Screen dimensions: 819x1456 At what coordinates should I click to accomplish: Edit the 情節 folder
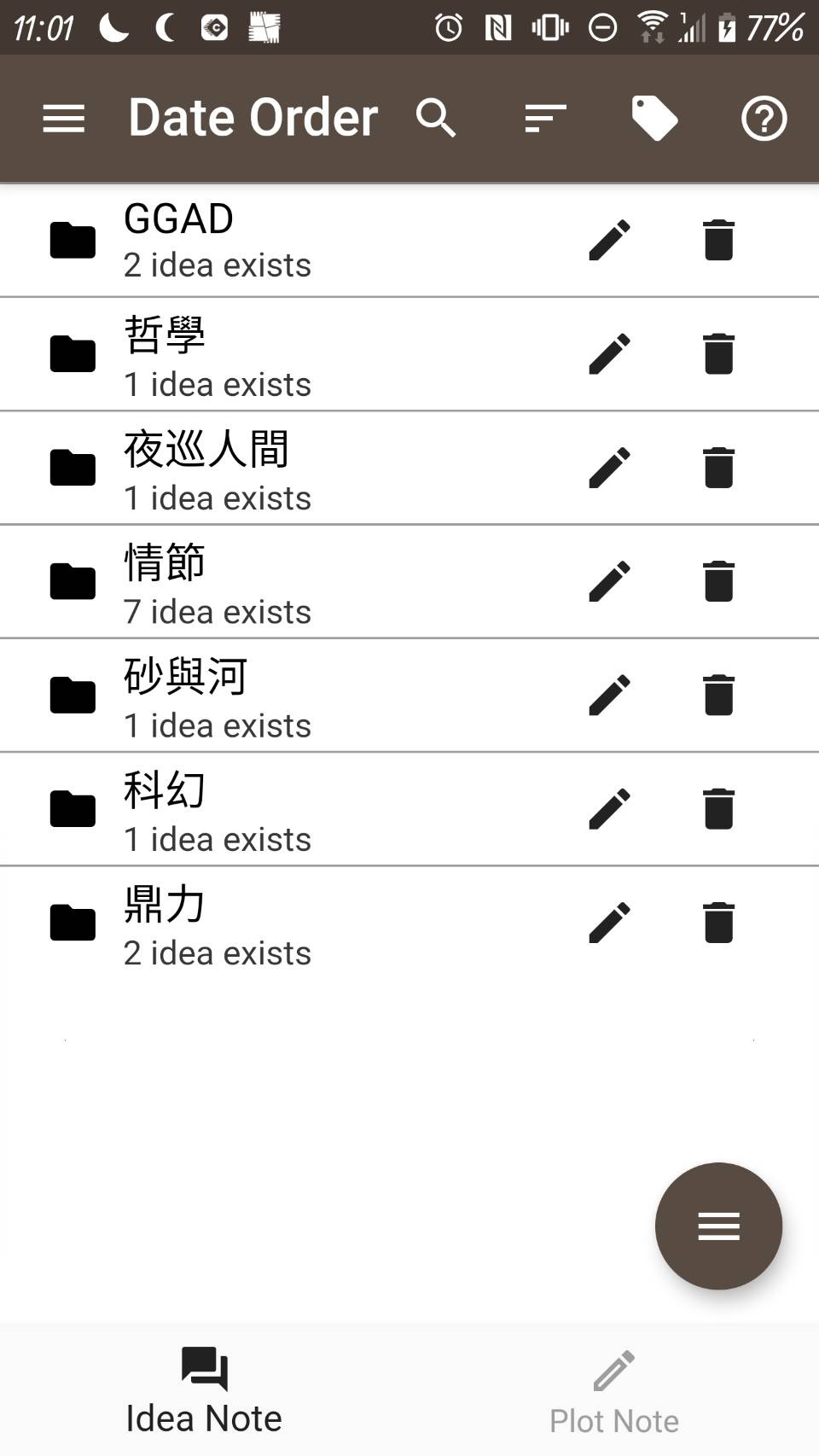tap(610, 582)
